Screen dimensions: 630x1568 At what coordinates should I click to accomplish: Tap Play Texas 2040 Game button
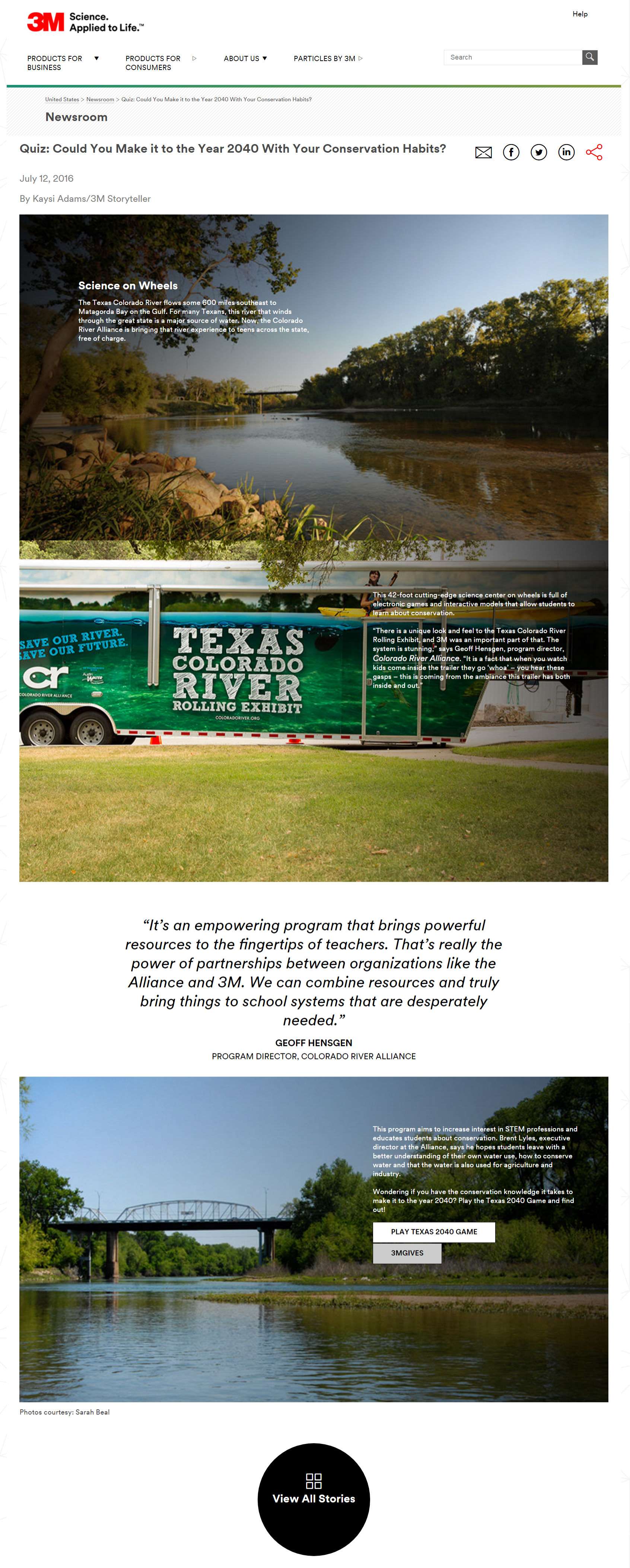433,1231
